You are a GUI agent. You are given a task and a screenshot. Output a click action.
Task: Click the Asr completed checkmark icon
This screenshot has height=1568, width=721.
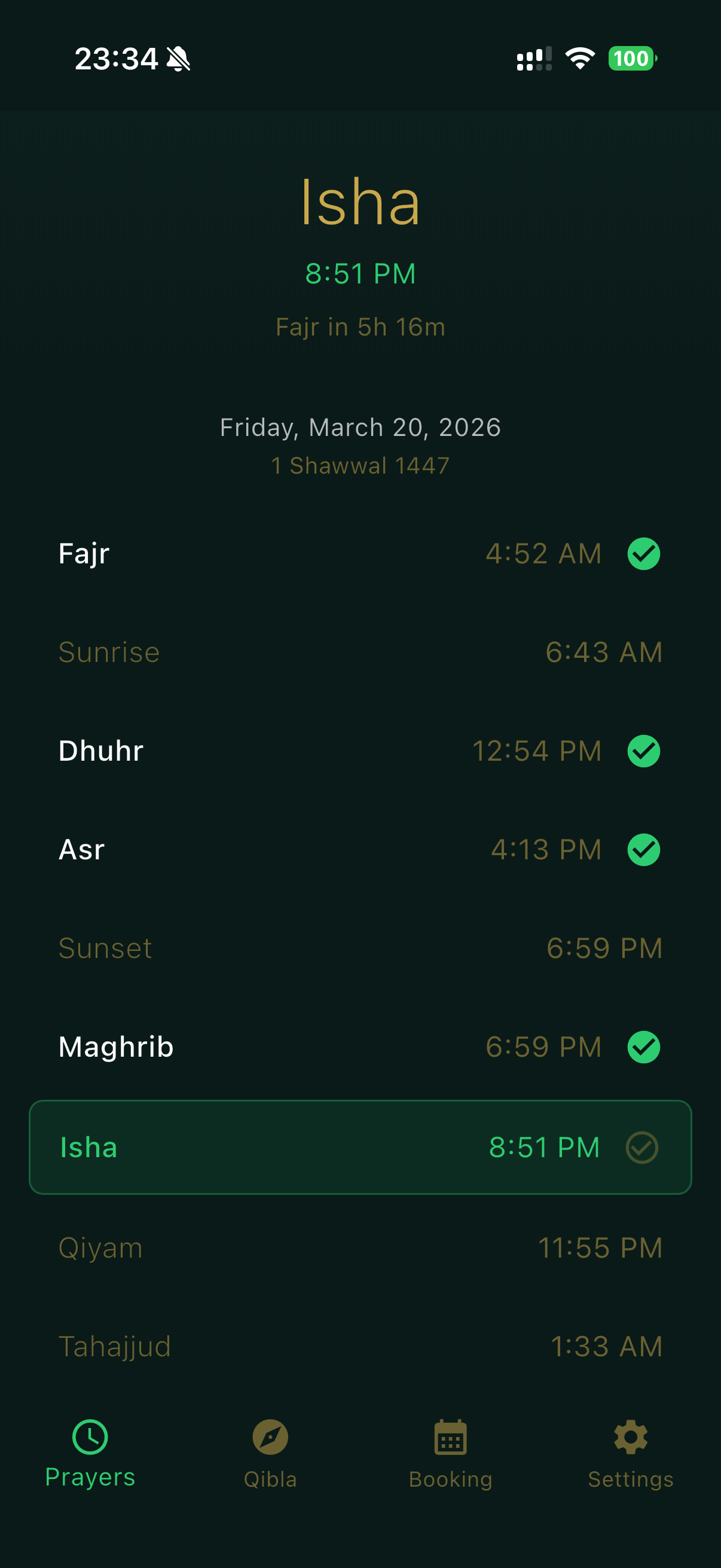(644, 849)
